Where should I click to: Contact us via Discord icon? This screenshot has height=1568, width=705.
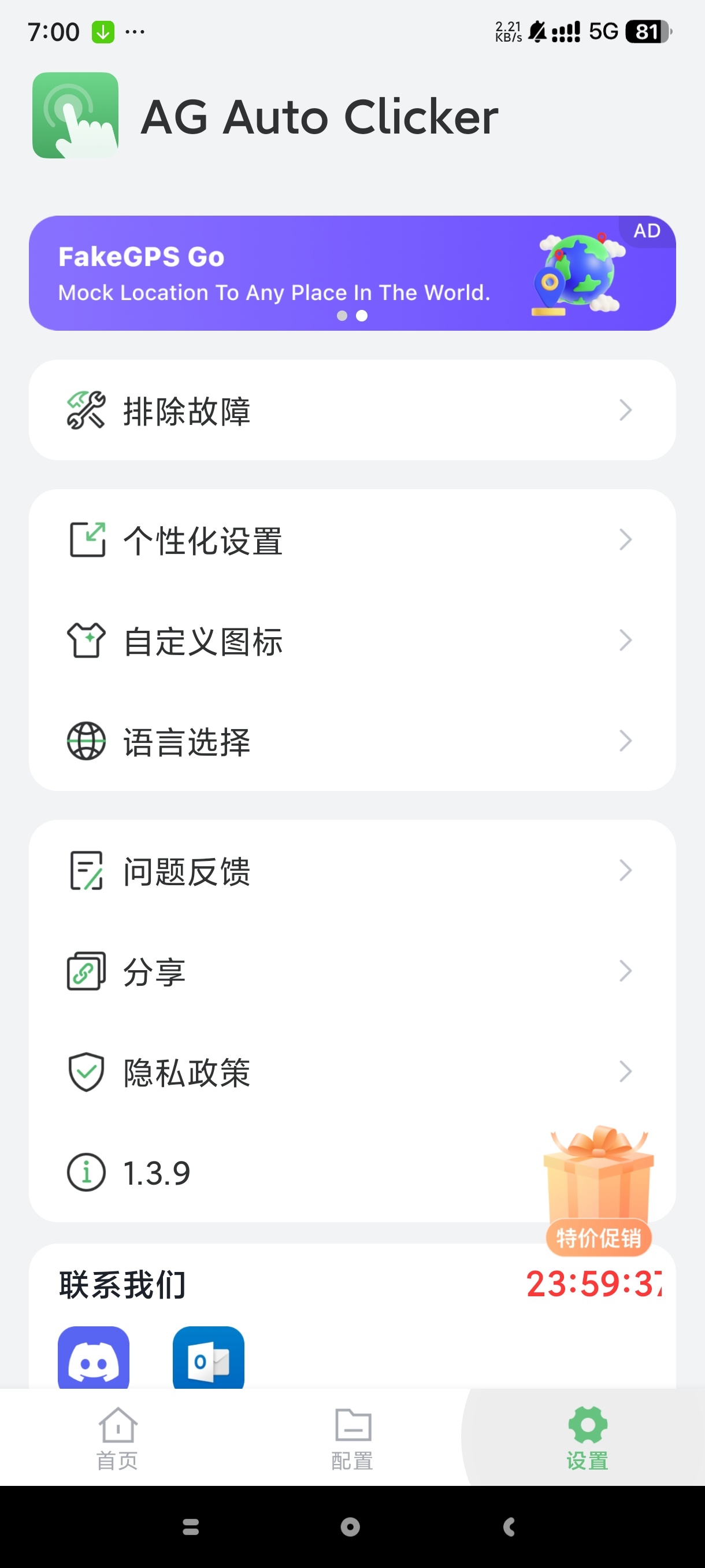tap(94, 1359)
